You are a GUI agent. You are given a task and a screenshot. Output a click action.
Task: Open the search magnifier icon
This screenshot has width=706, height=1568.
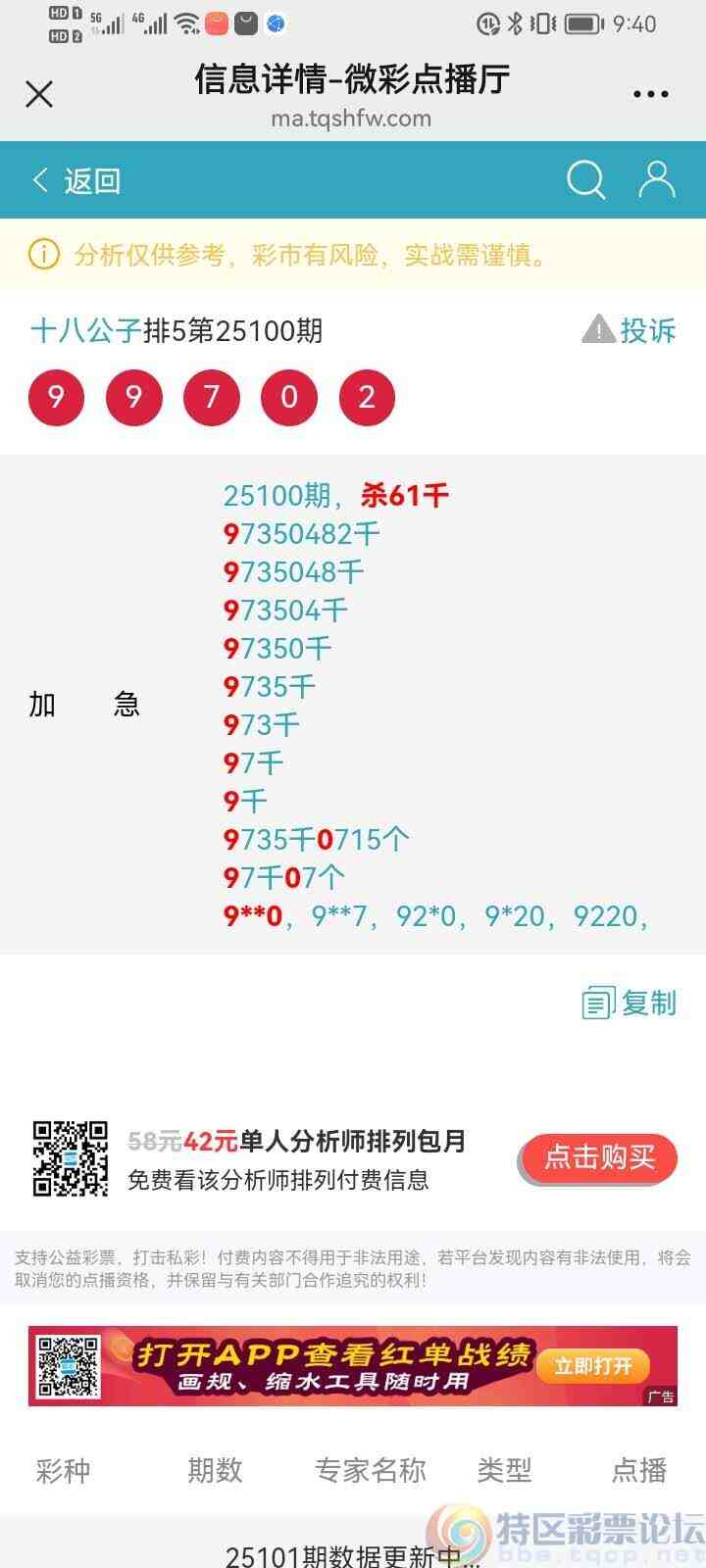585,180
